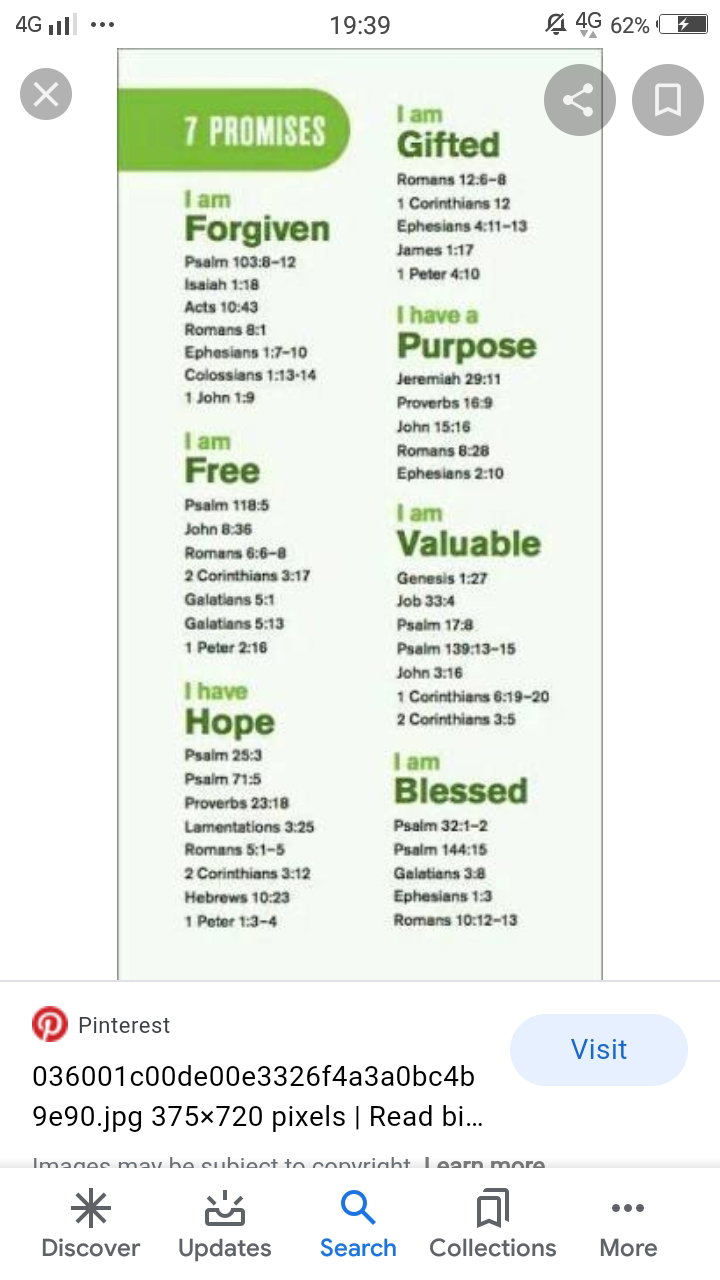Select the Search tab
This screenshot has width=720, height=1280.
[x=358, y=1224]
